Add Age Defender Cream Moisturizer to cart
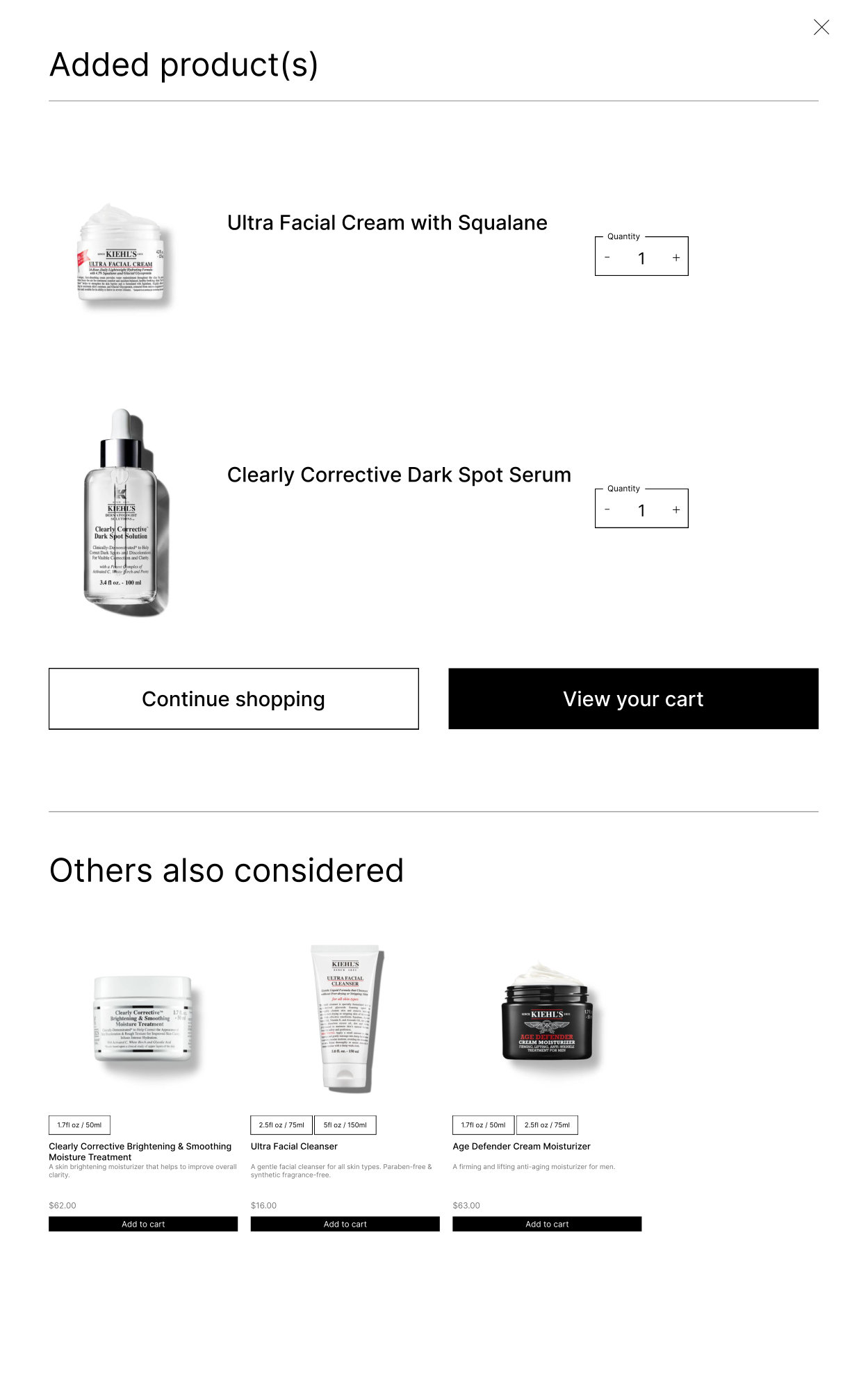 click(547, 1224)
